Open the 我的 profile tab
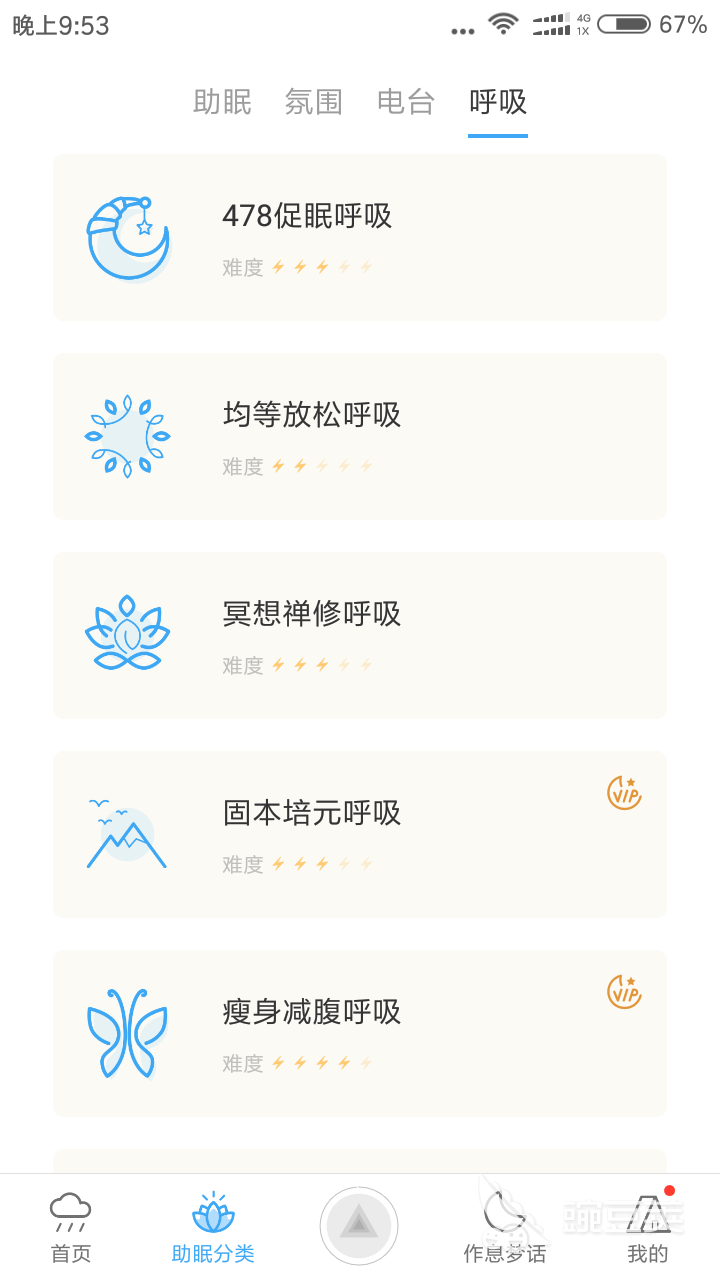 pyautogui.click(x=648, y=1227)
